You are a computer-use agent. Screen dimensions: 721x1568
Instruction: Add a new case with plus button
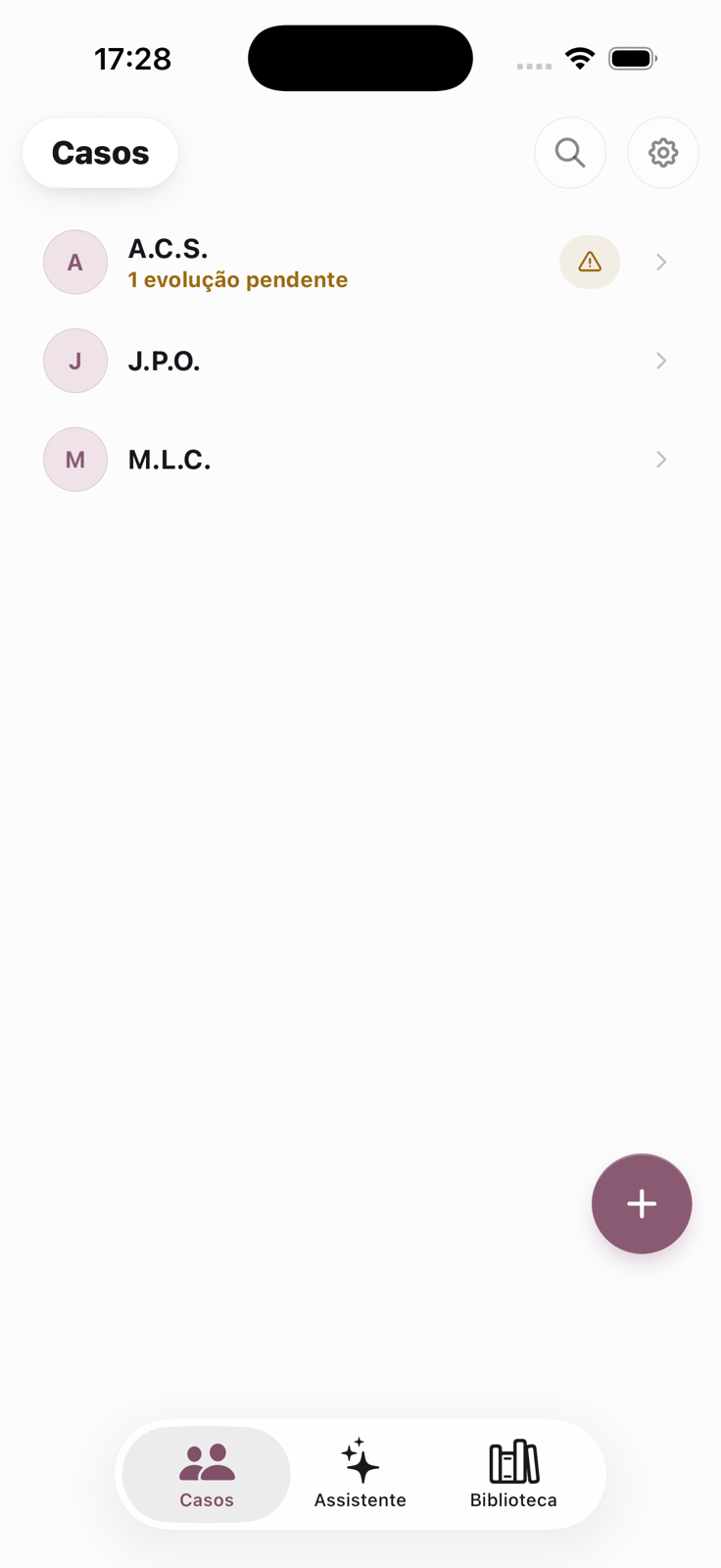642,1203
